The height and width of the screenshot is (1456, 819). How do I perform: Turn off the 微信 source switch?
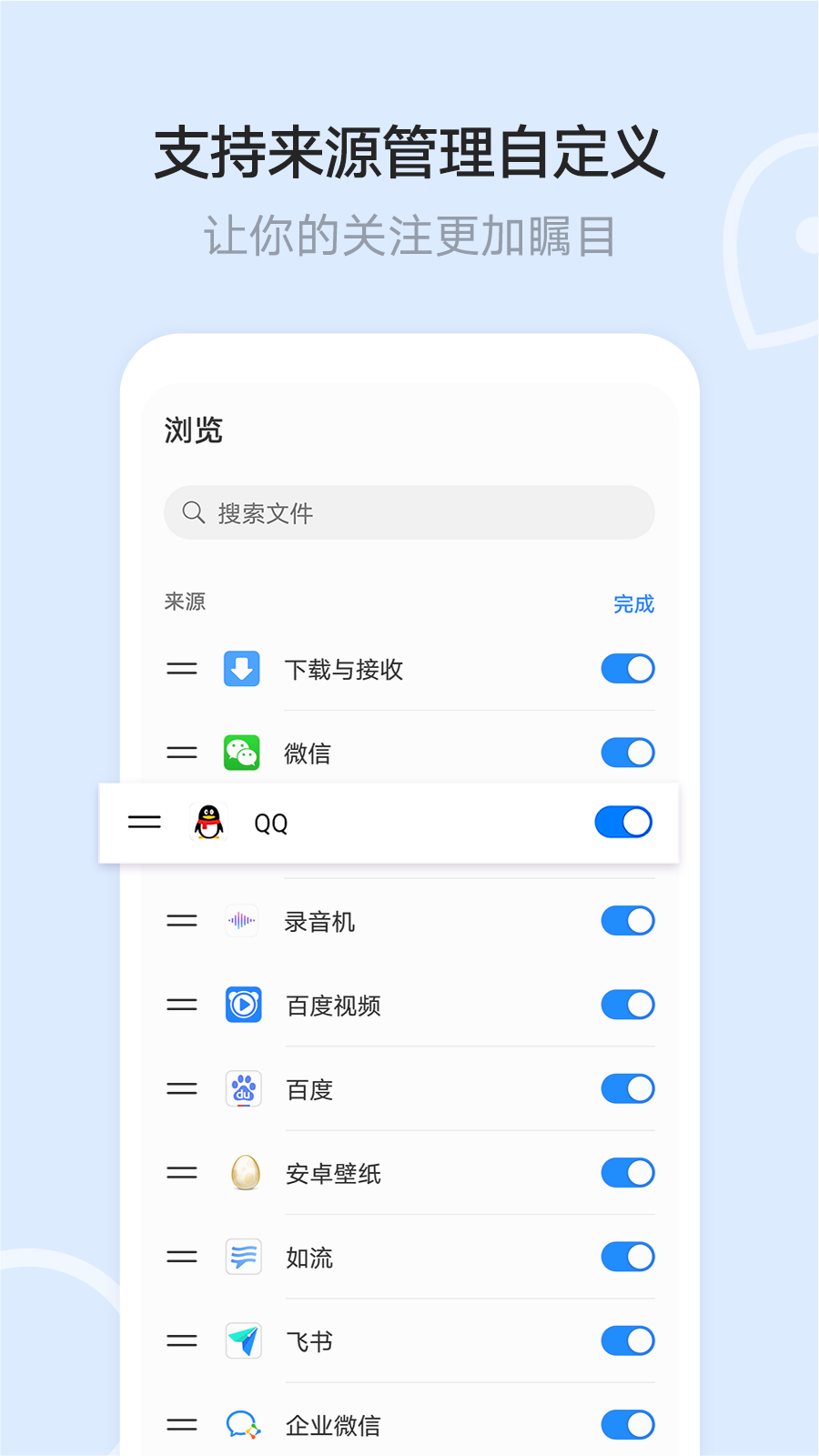(x=627, y=753)
